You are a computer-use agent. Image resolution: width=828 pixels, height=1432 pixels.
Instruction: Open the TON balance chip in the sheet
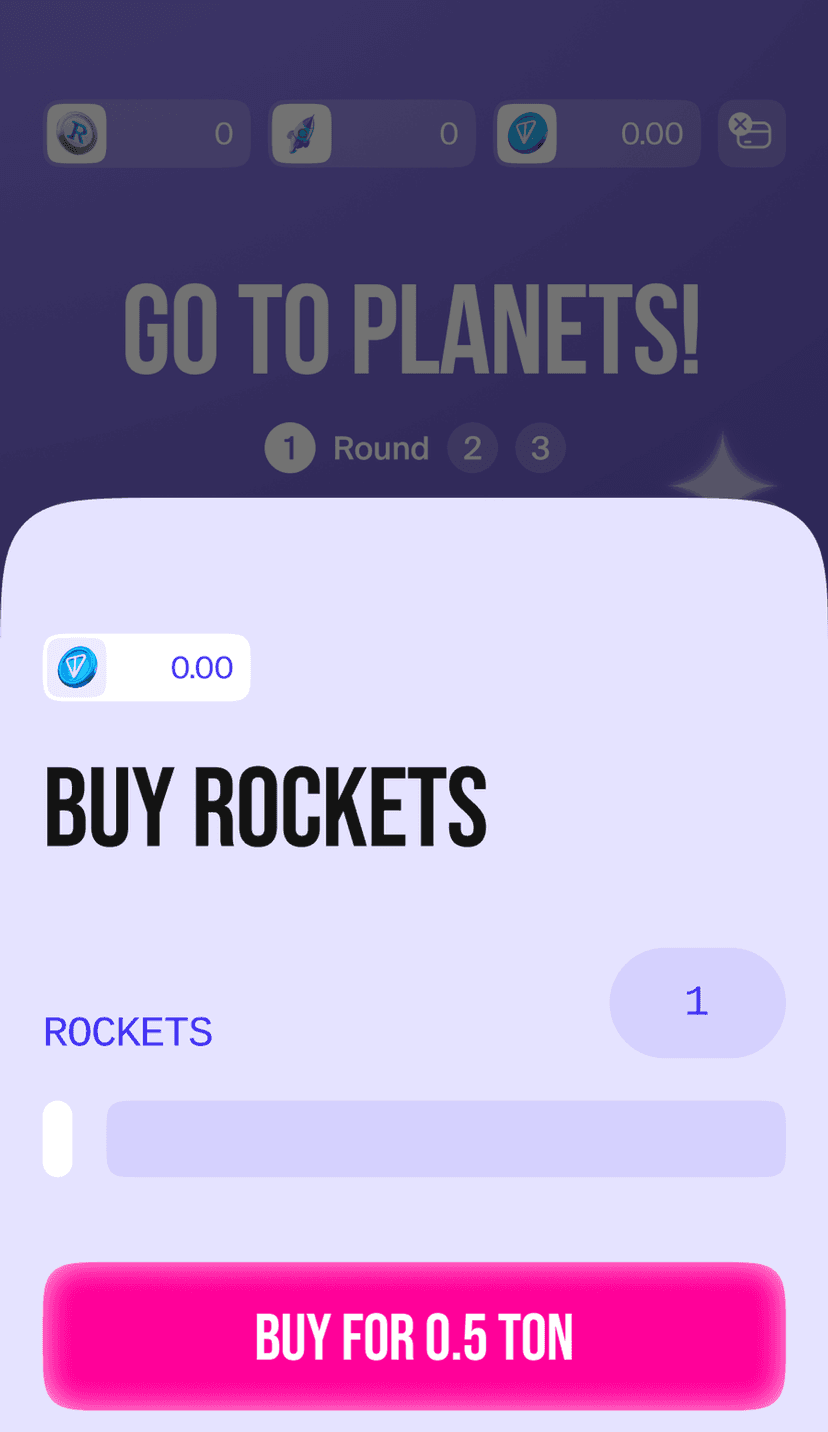pos(147,667)
